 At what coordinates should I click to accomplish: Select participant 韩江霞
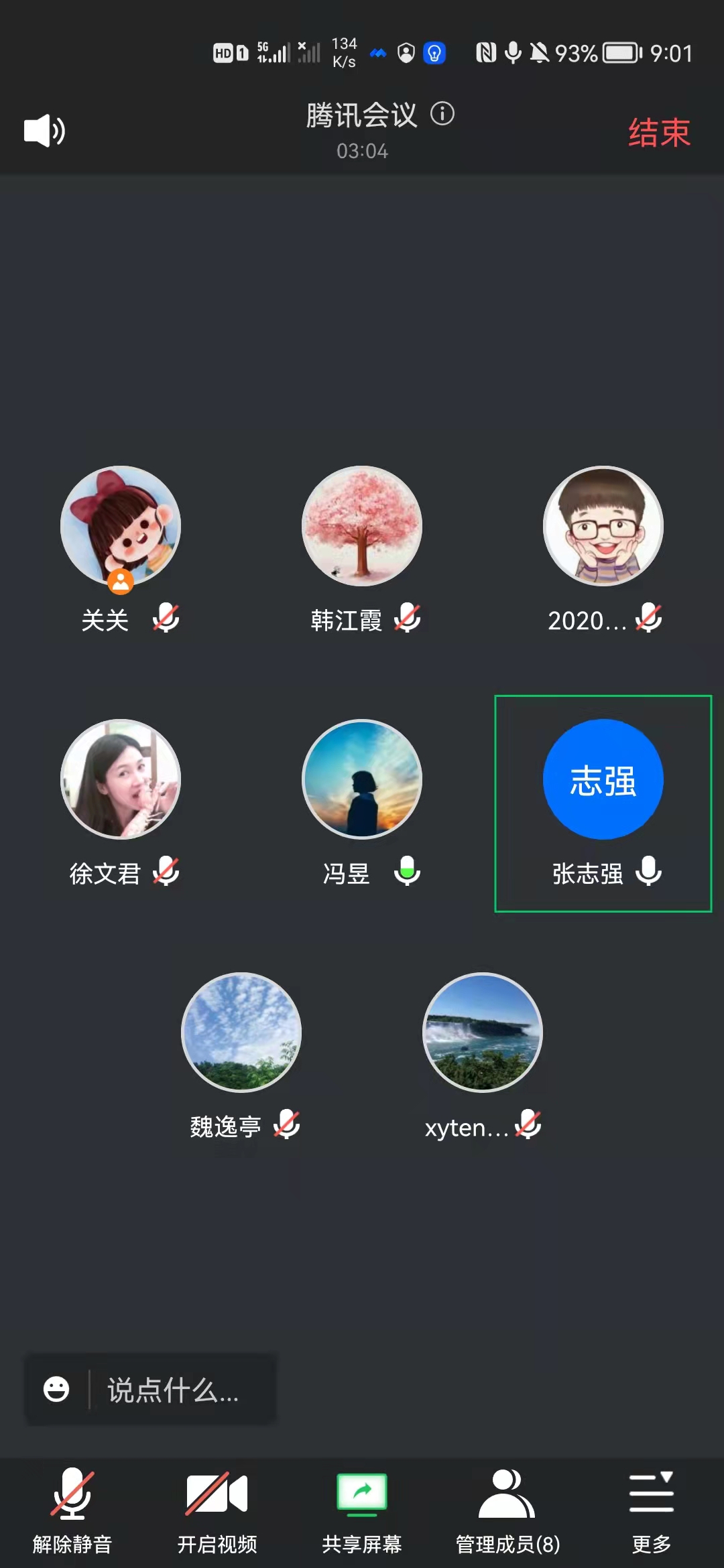point(362,526)
